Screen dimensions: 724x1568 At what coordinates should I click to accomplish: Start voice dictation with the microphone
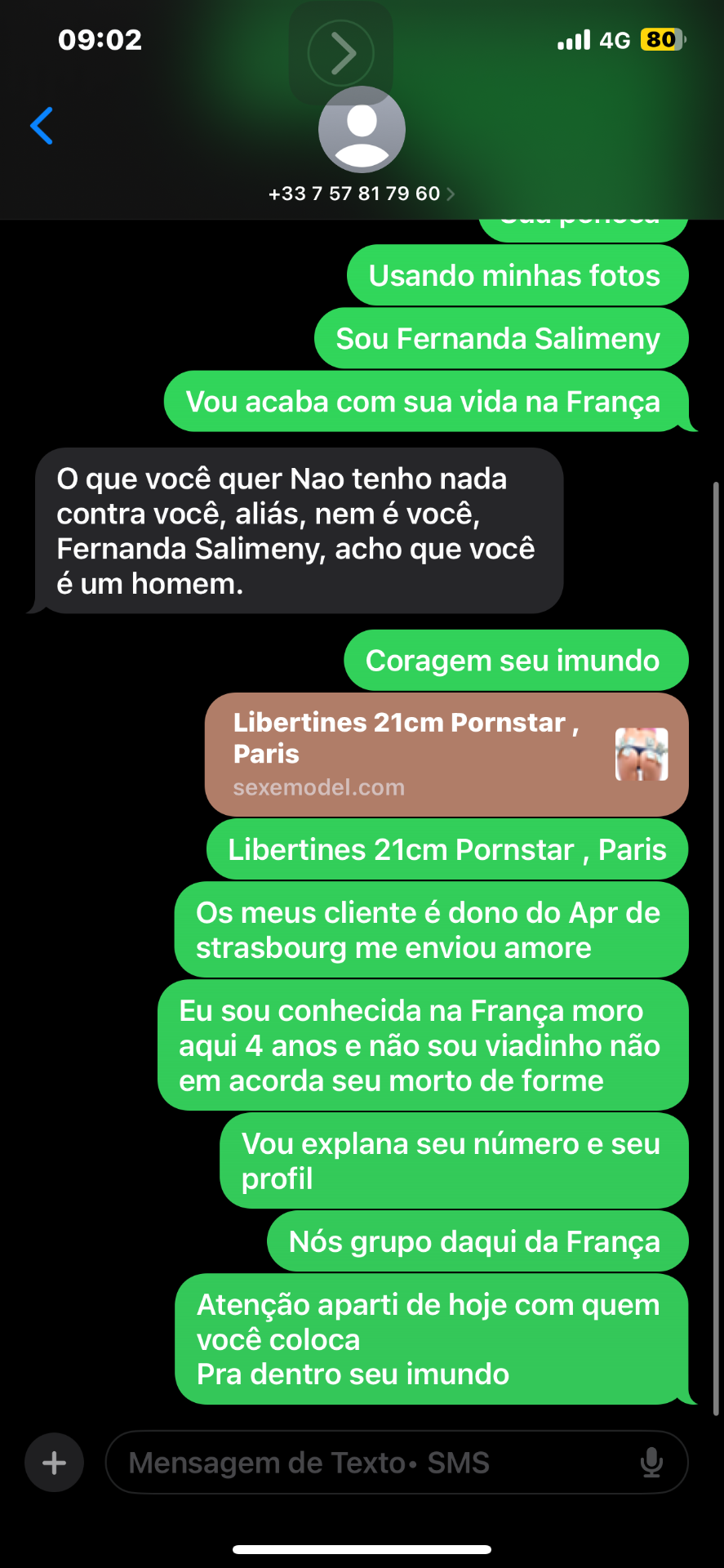(x=651, y=1462)
